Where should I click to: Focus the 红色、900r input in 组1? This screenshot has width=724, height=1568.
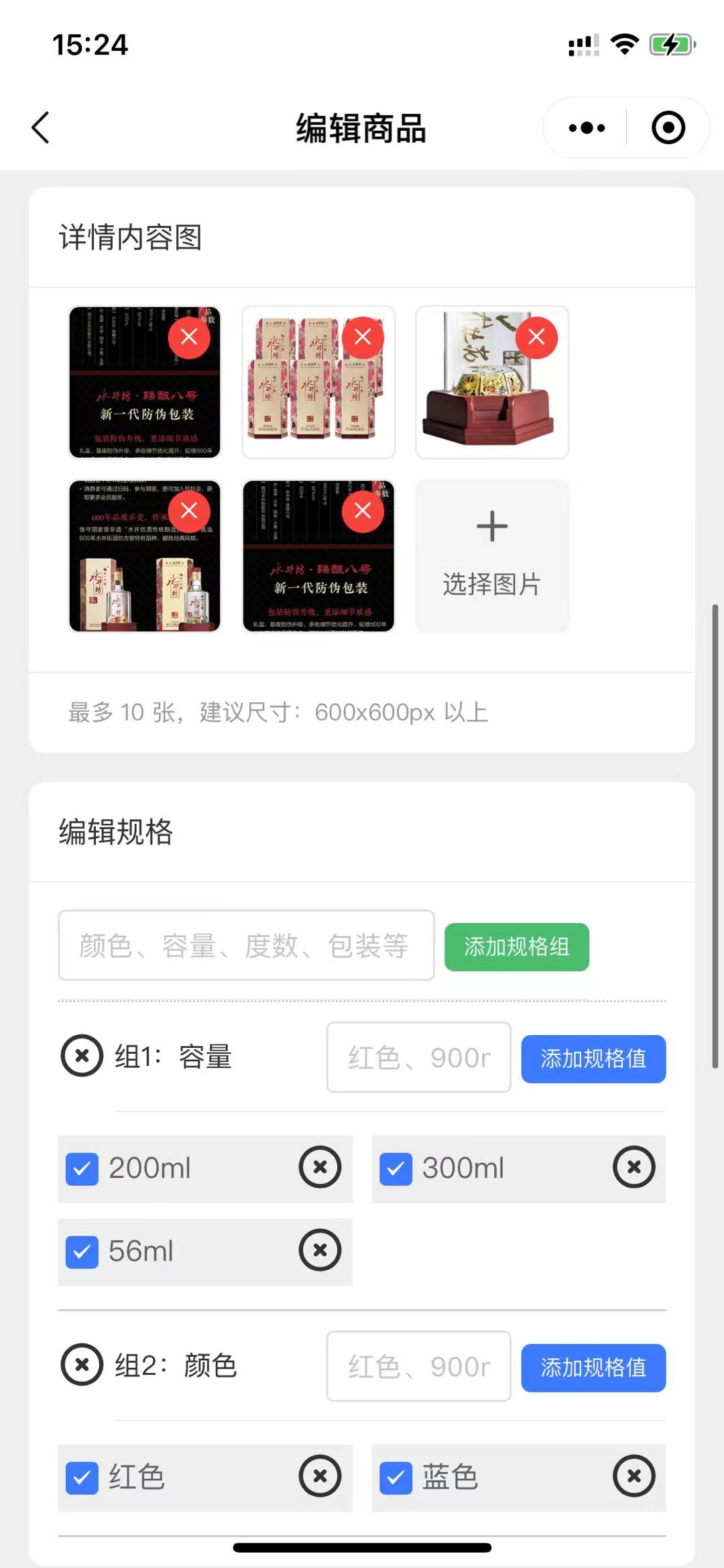(x=418, y=1058)
